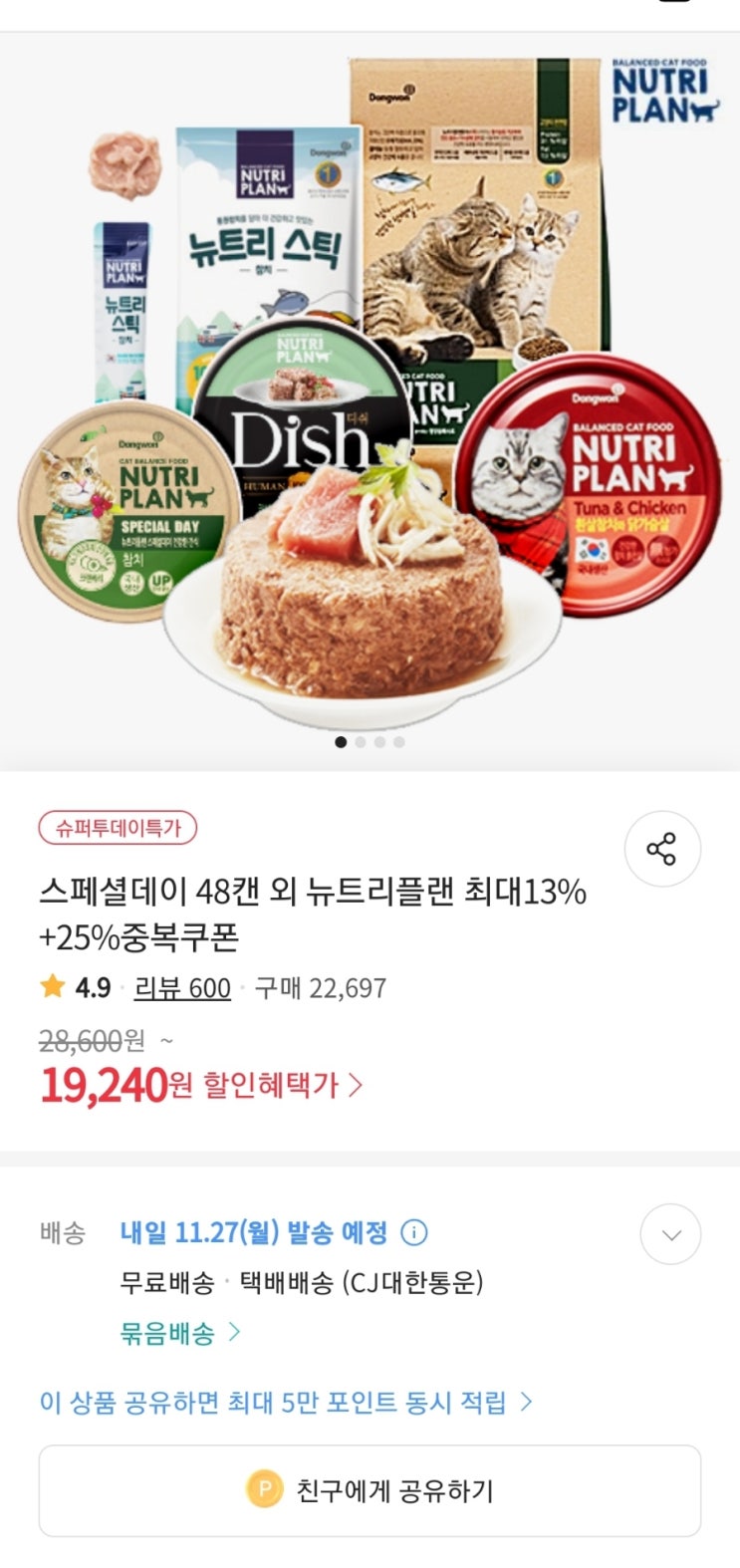Tap the 슈퍼투데이특가 badge
This screenshot has width=740, height=1568.
tap(118, 828)
